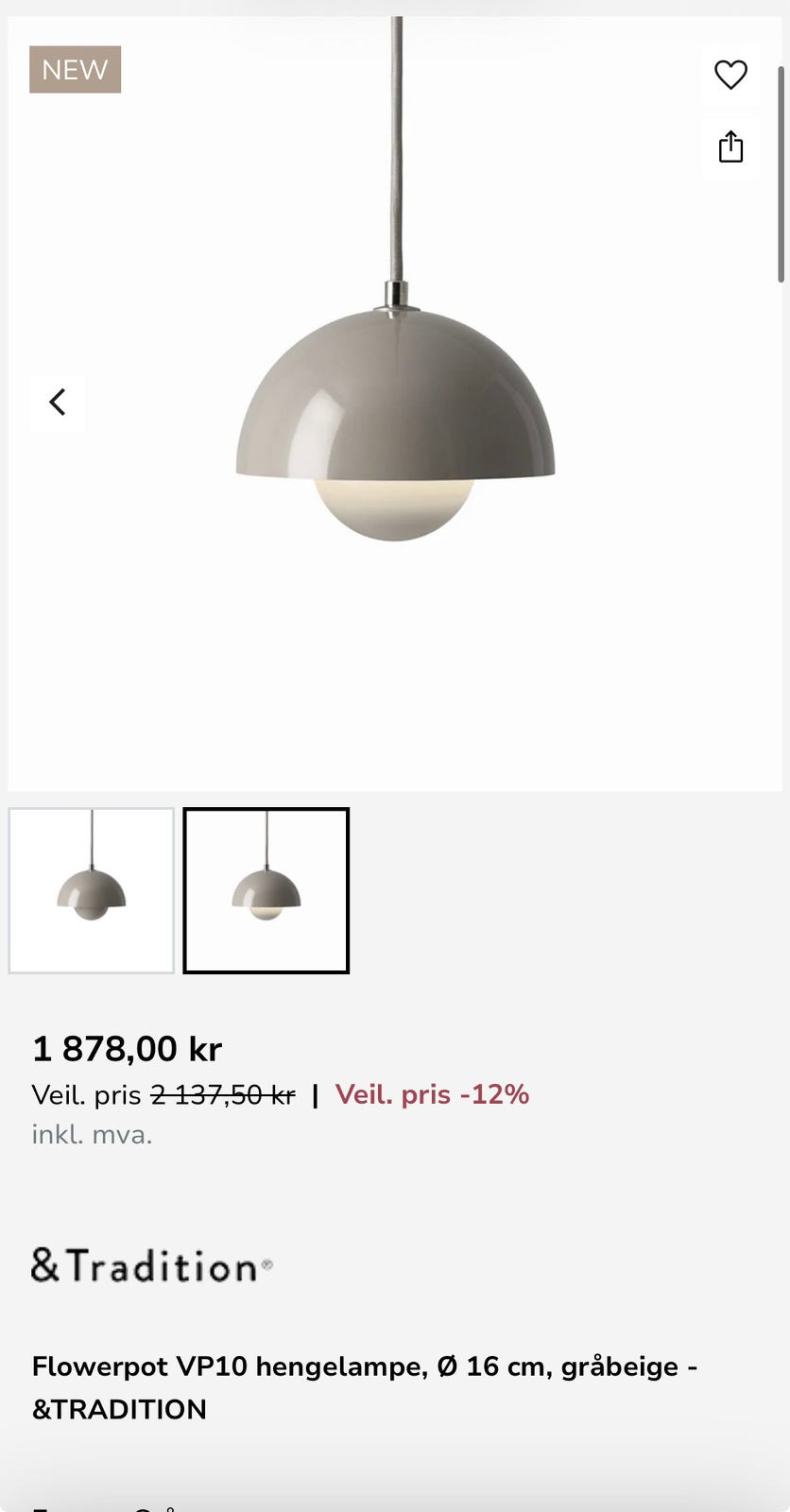Viewport: 790px width, 1512px height.
Task: Click the &TRADITION text in the product title
Action: tap(119, 1409)
